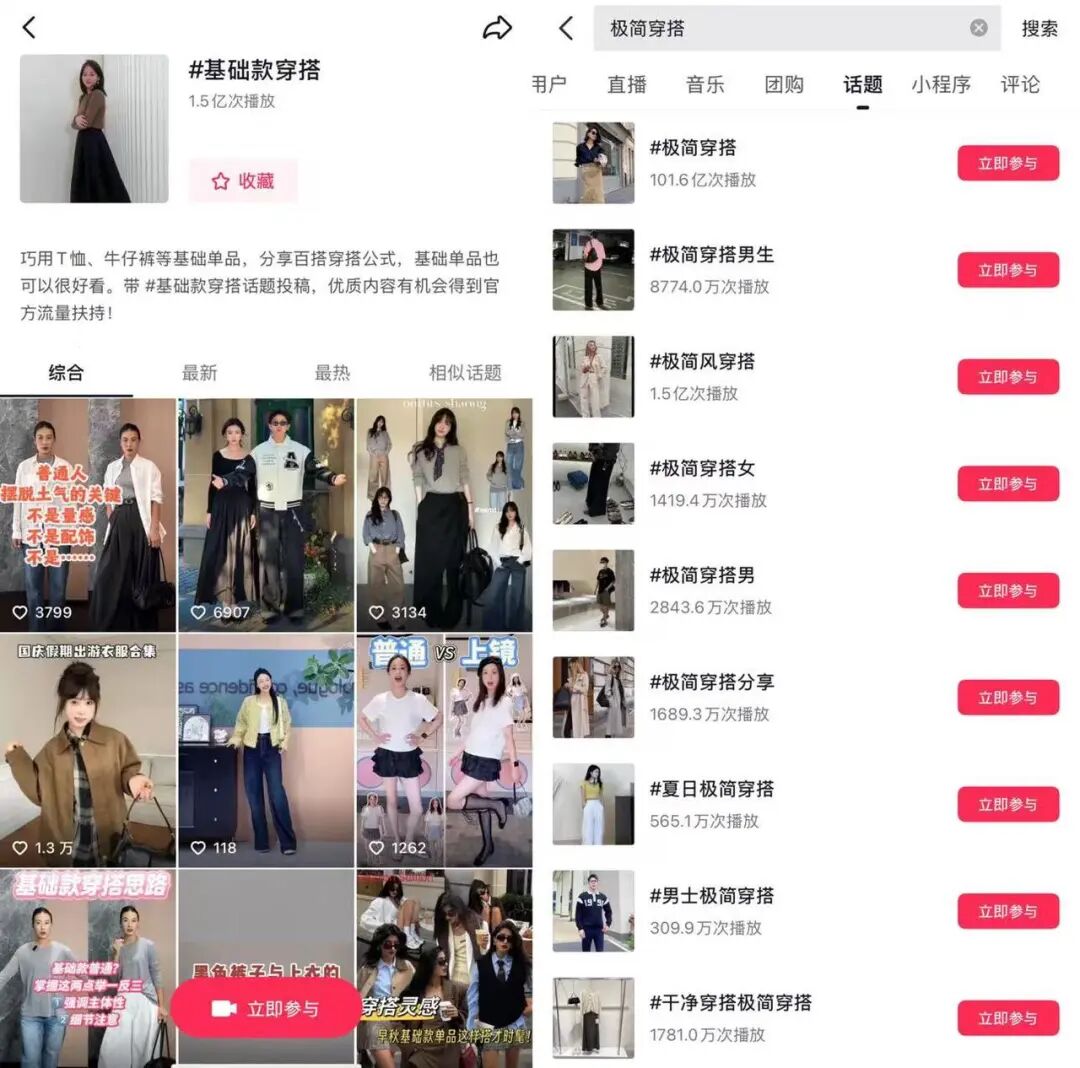Open the 国庆假期出游衣服合集 video
The image size is (1080, 1068).
[x=88, y=750]
